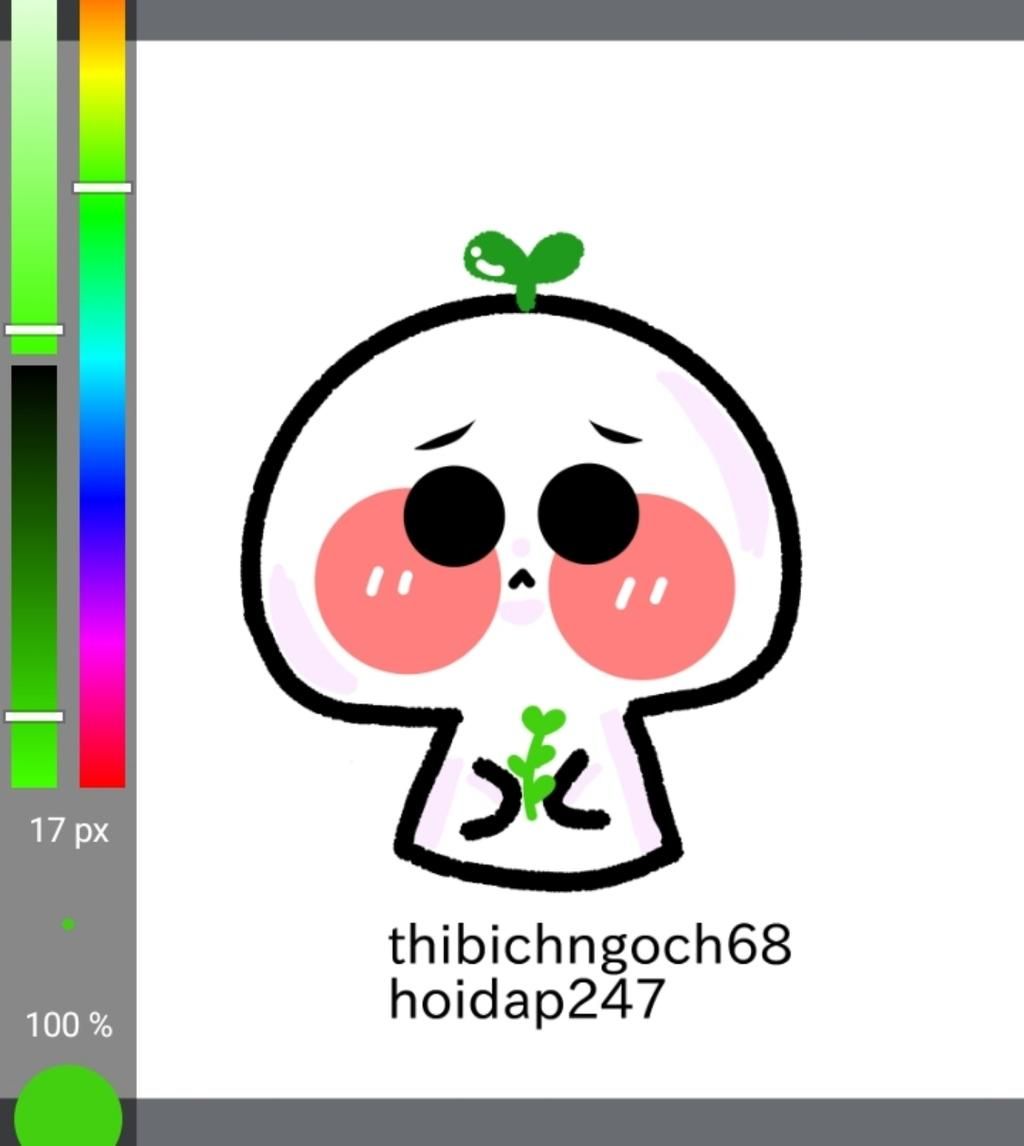The height and width of the screenshot is (1146, 1024).
Task: Tap the light green saturation slider
Action: click(x=34, y=180)
